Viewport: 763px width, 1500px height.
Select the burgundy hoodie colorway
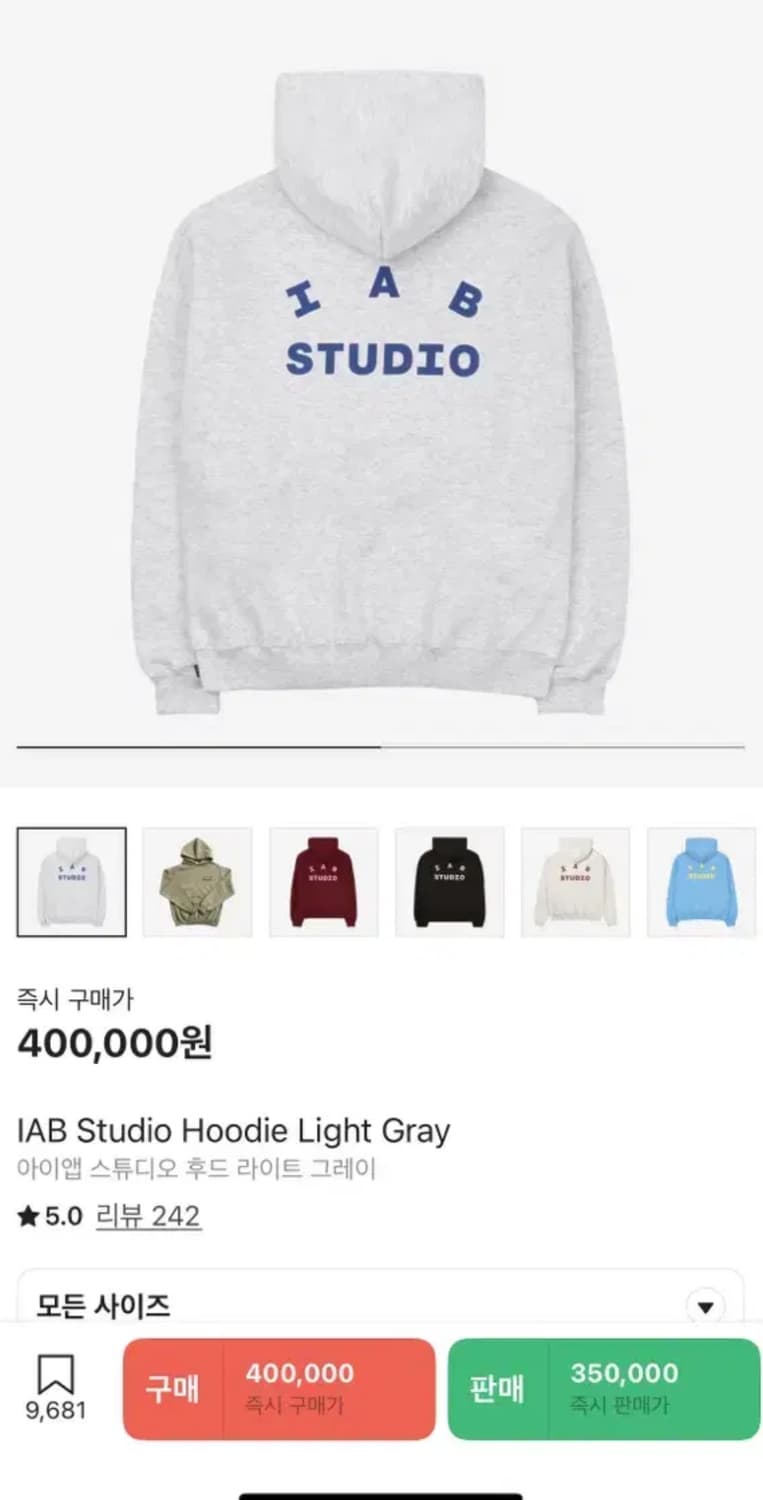click(324, 882)
